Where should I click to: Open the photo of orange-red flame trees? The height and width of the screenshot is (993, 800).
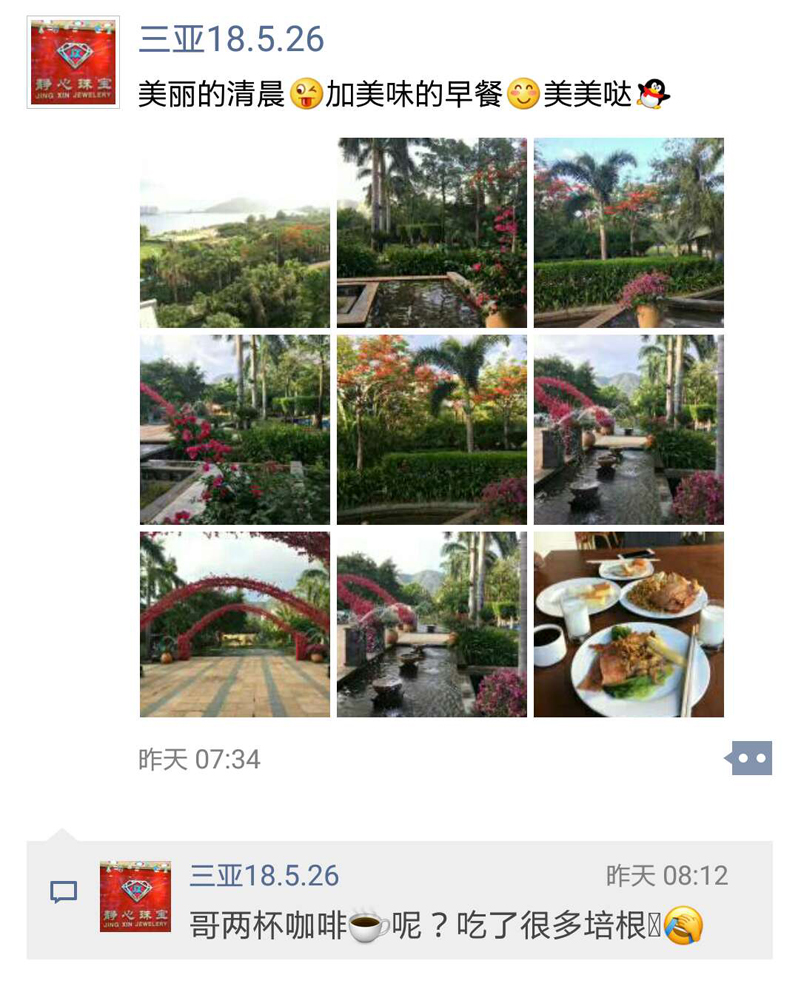point(431,430)
